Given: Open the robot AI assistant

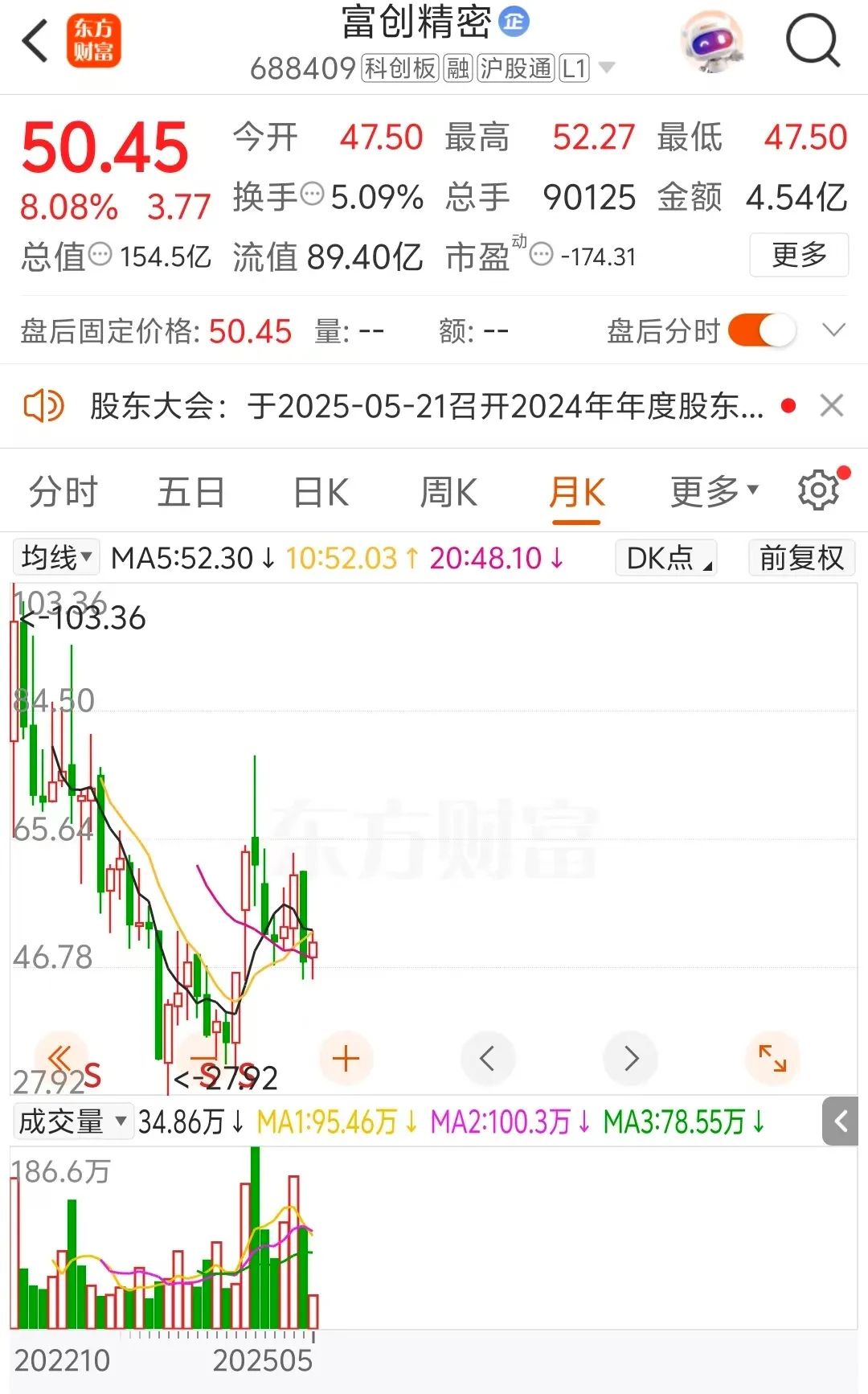Looking at the screenshot, I should (x=711, y=41).
